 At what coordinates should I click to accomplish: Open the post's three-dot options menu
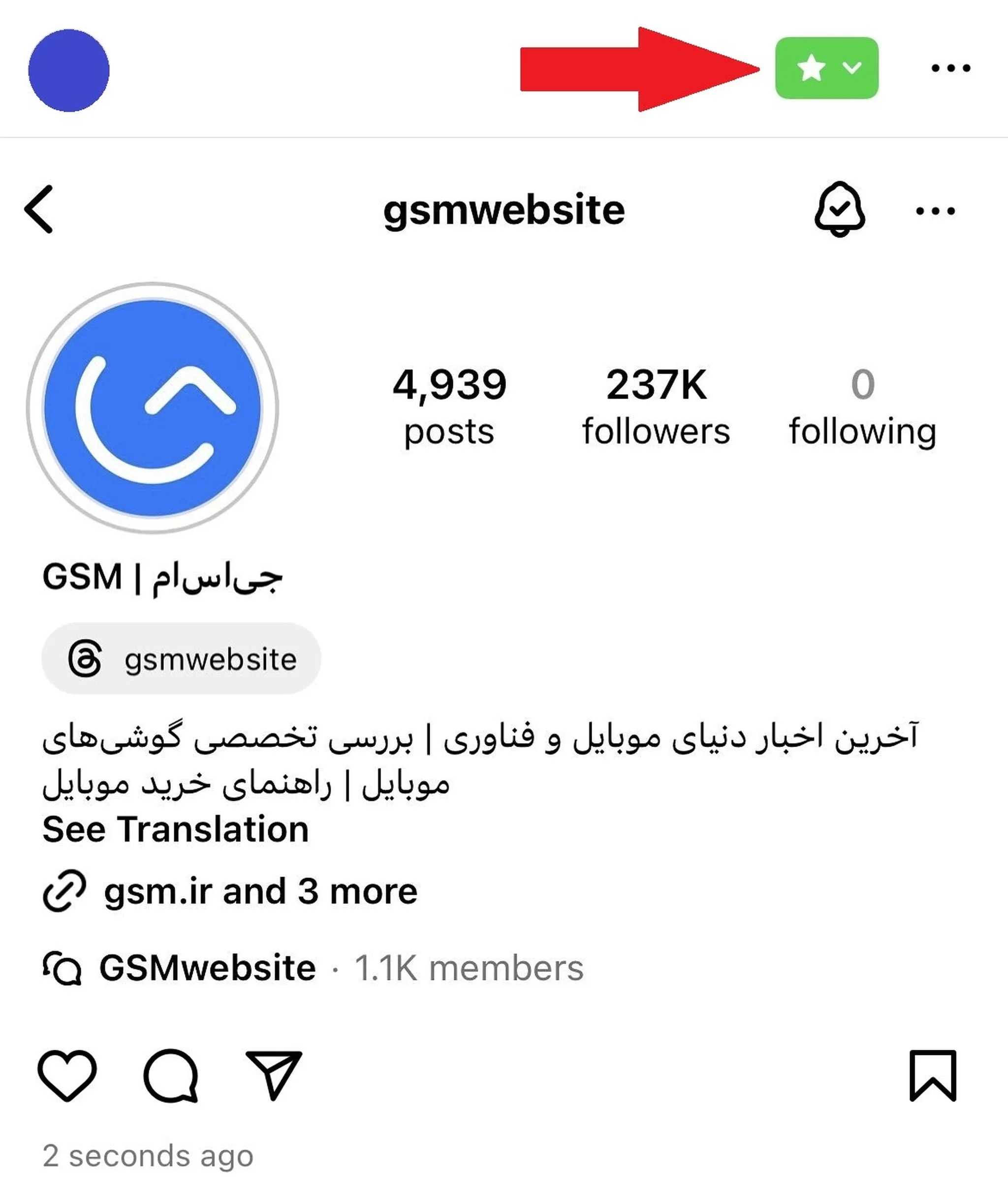click(x=950, y=68)
